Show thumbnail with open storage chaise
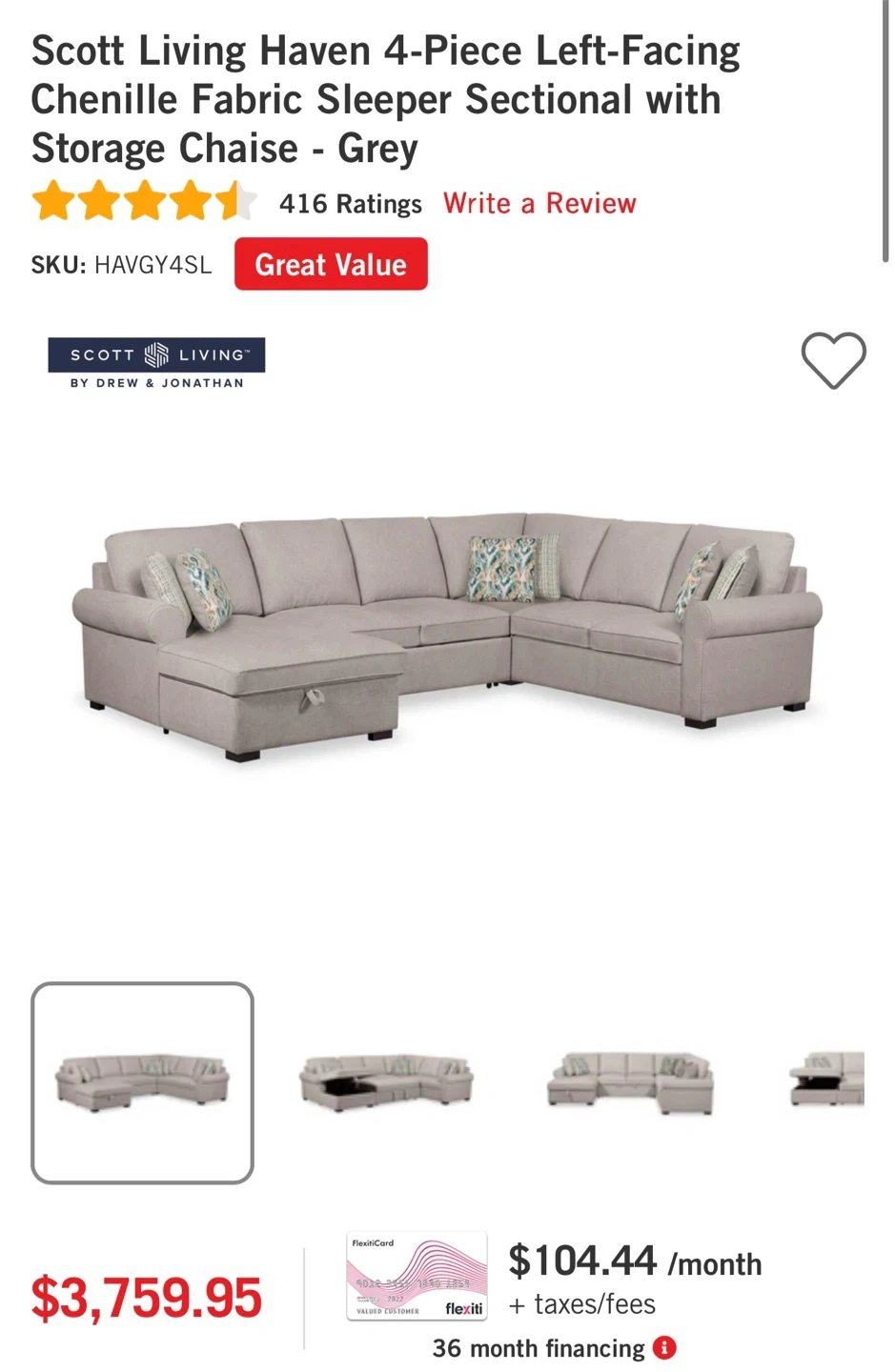This screenshot has height=1372, width=895. [x=386, y=1082]
